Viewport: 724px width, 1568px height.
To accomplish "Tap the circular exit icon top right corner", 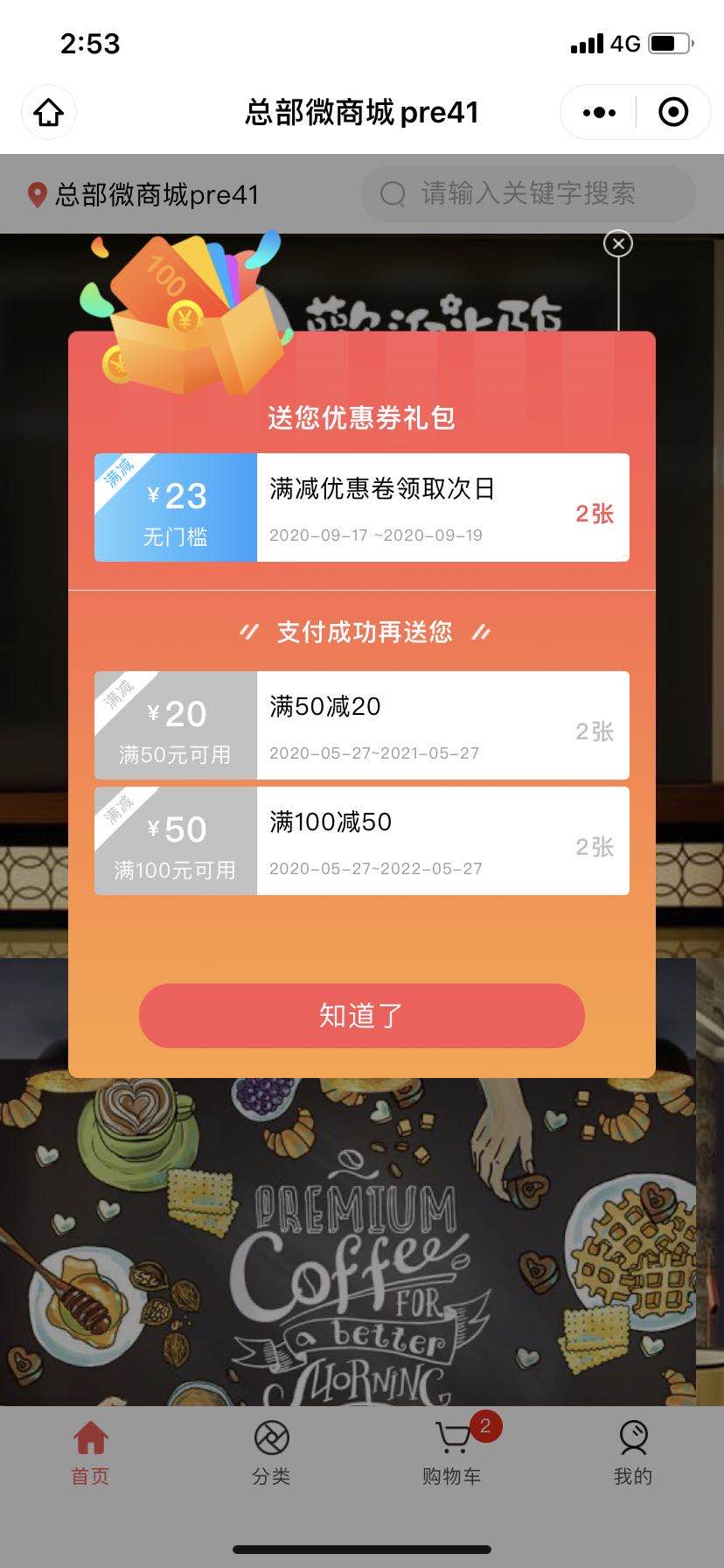I will (x=673, y=112).
